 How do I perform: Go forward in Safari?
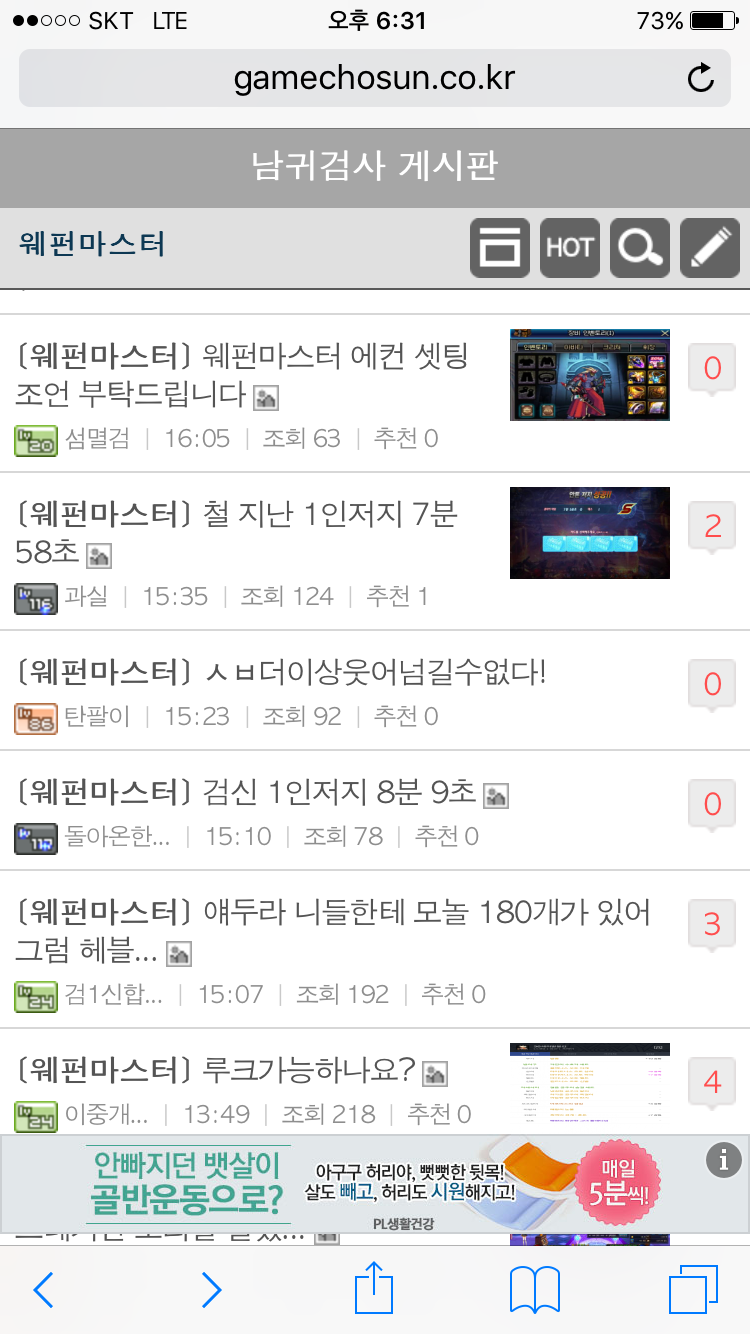point(211,1290)
